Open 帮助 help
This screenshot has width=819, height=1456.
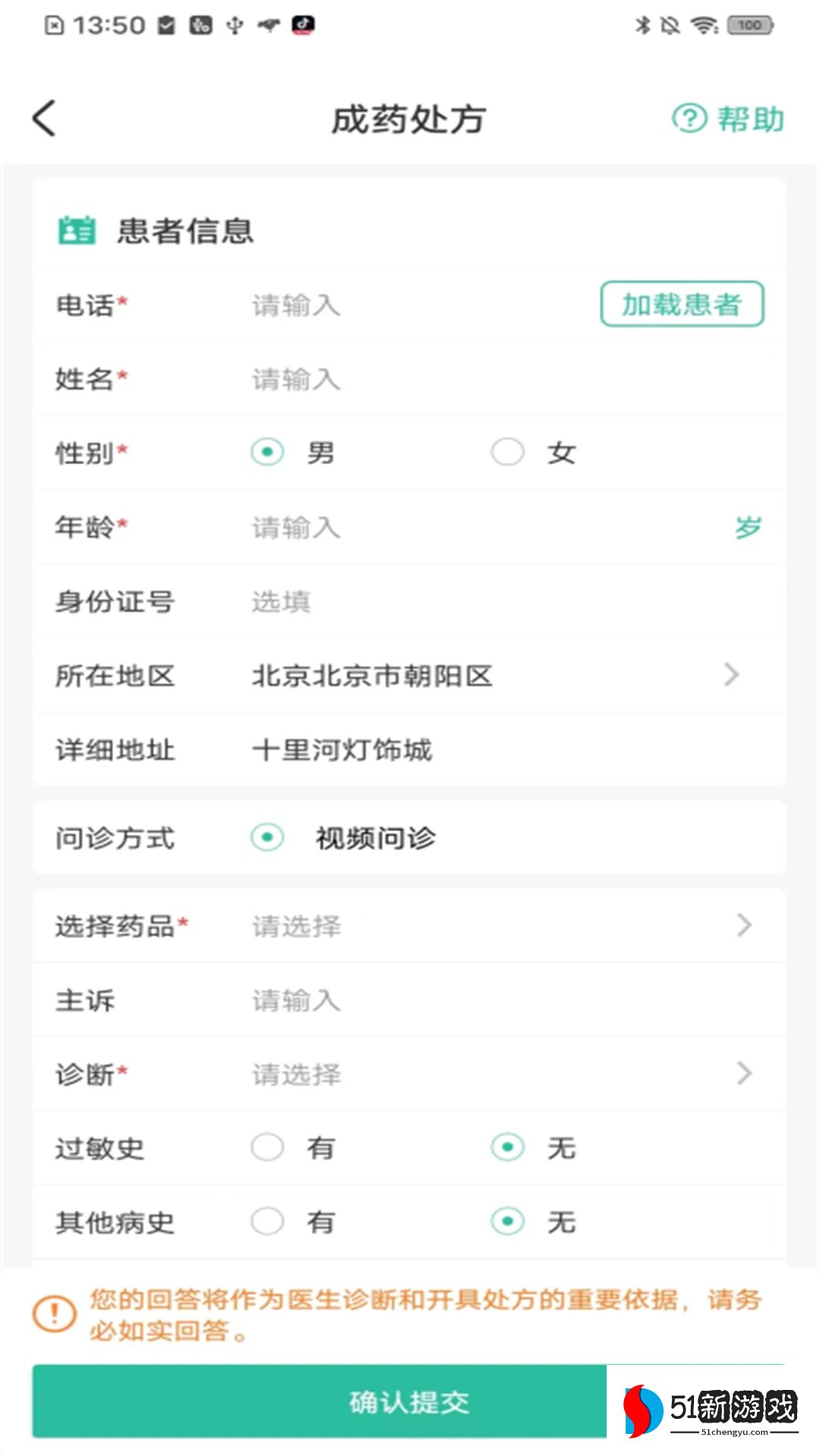point(728,119)
